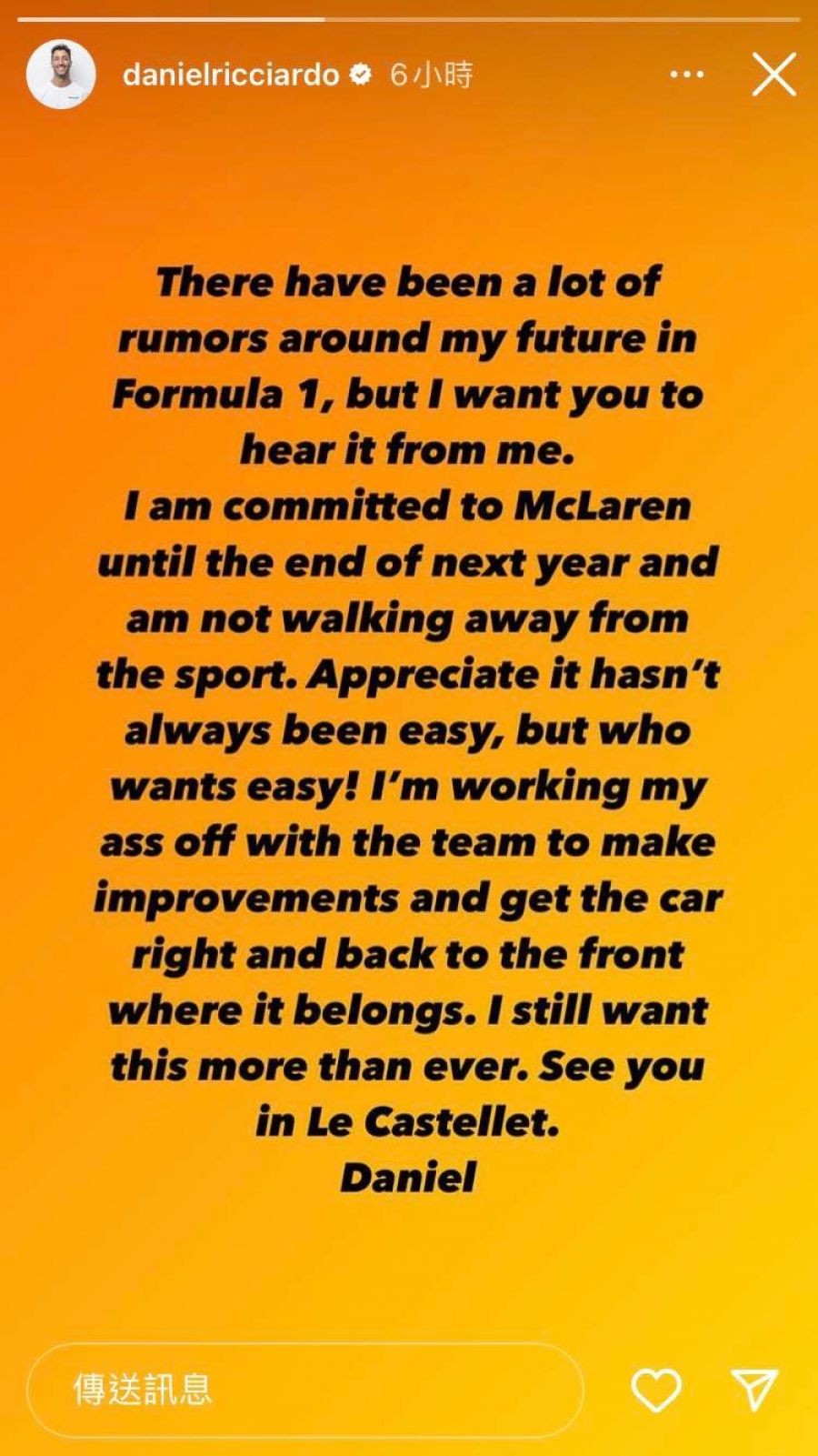Like this story with the heart
The height and width of the screenshot is (1456, 818).
click(x=655, y=1389)
